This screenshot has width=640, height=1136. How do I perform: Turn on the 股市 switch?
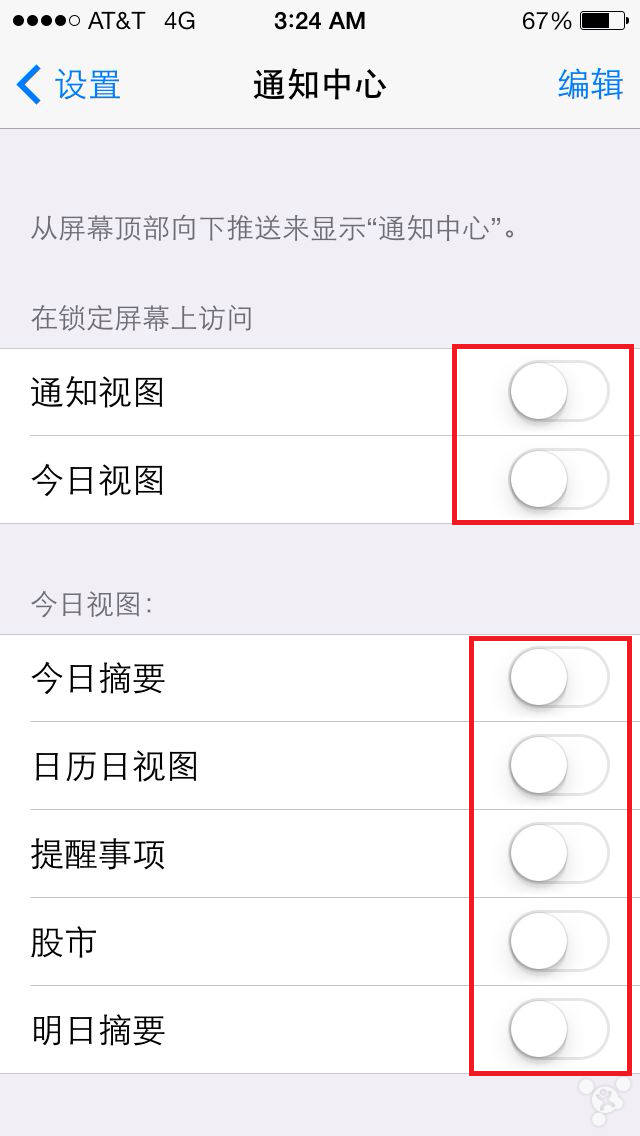tap(558, 941)
